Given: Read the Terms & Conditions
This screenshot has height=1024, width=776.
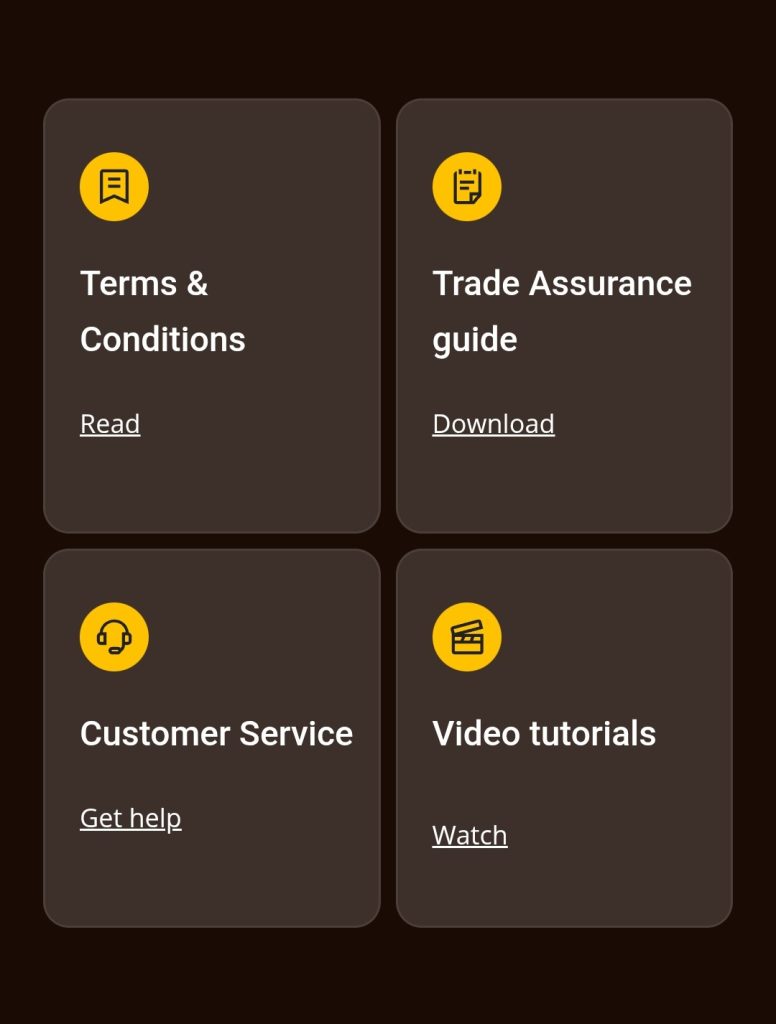Looking at the screenshot, I should 110,424.
